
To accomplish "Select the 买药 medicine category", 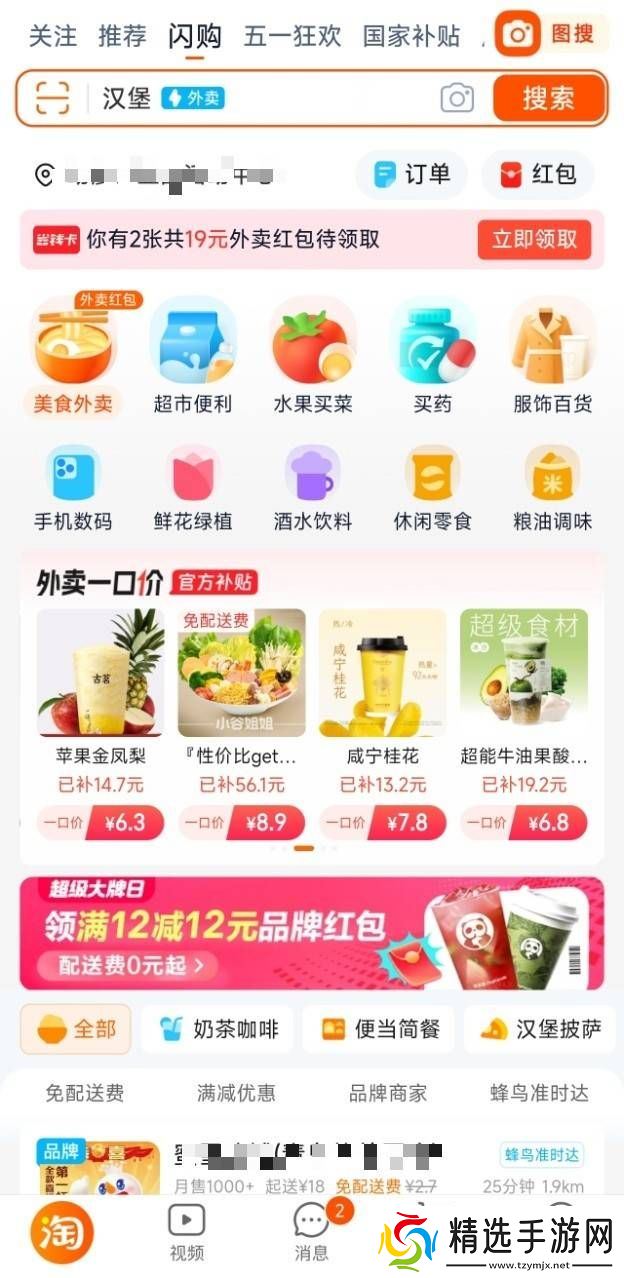I will coord(432,357).
